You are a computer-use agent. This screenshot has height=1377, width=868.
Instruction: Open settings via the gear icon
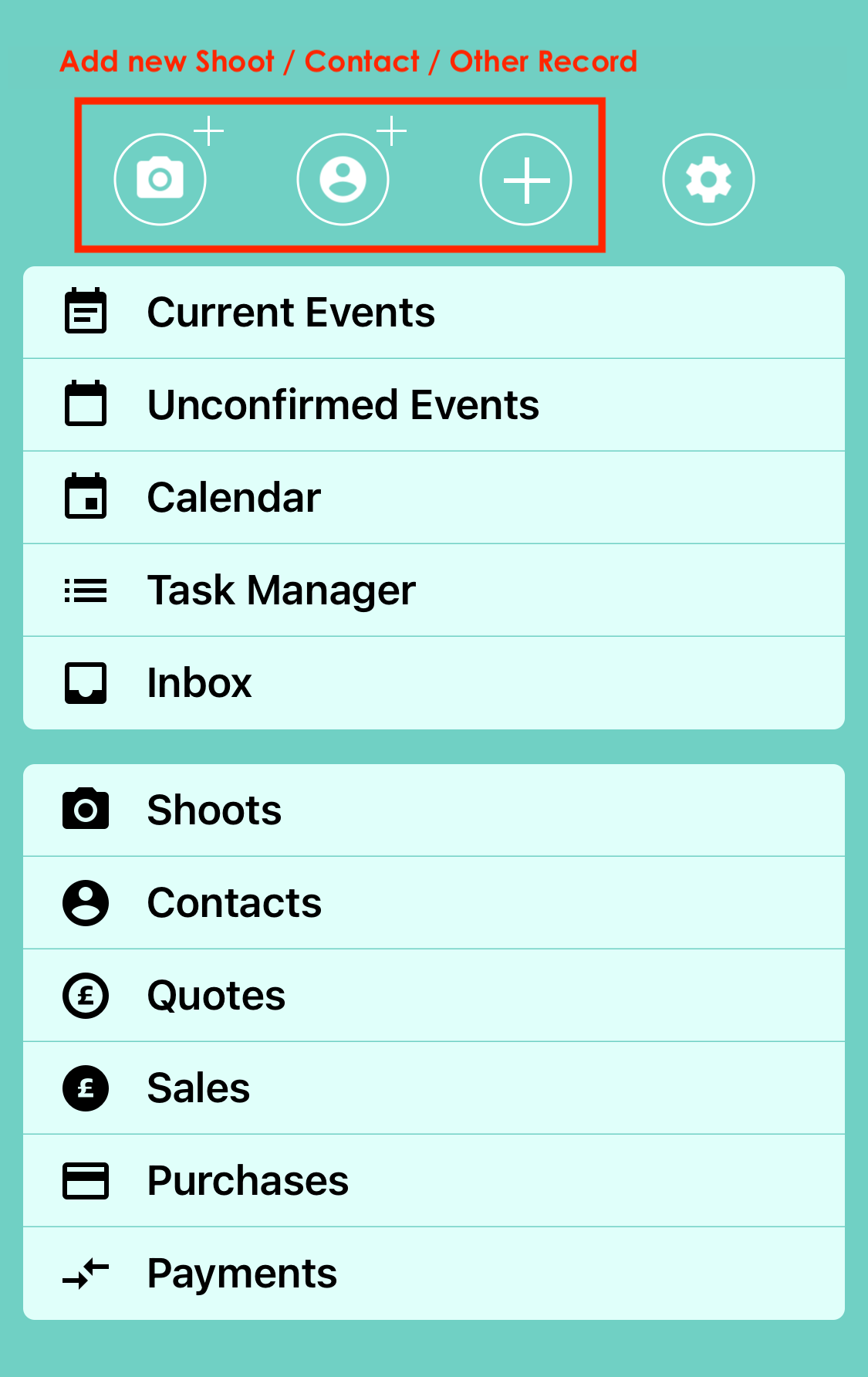click(x=708, y=178)
